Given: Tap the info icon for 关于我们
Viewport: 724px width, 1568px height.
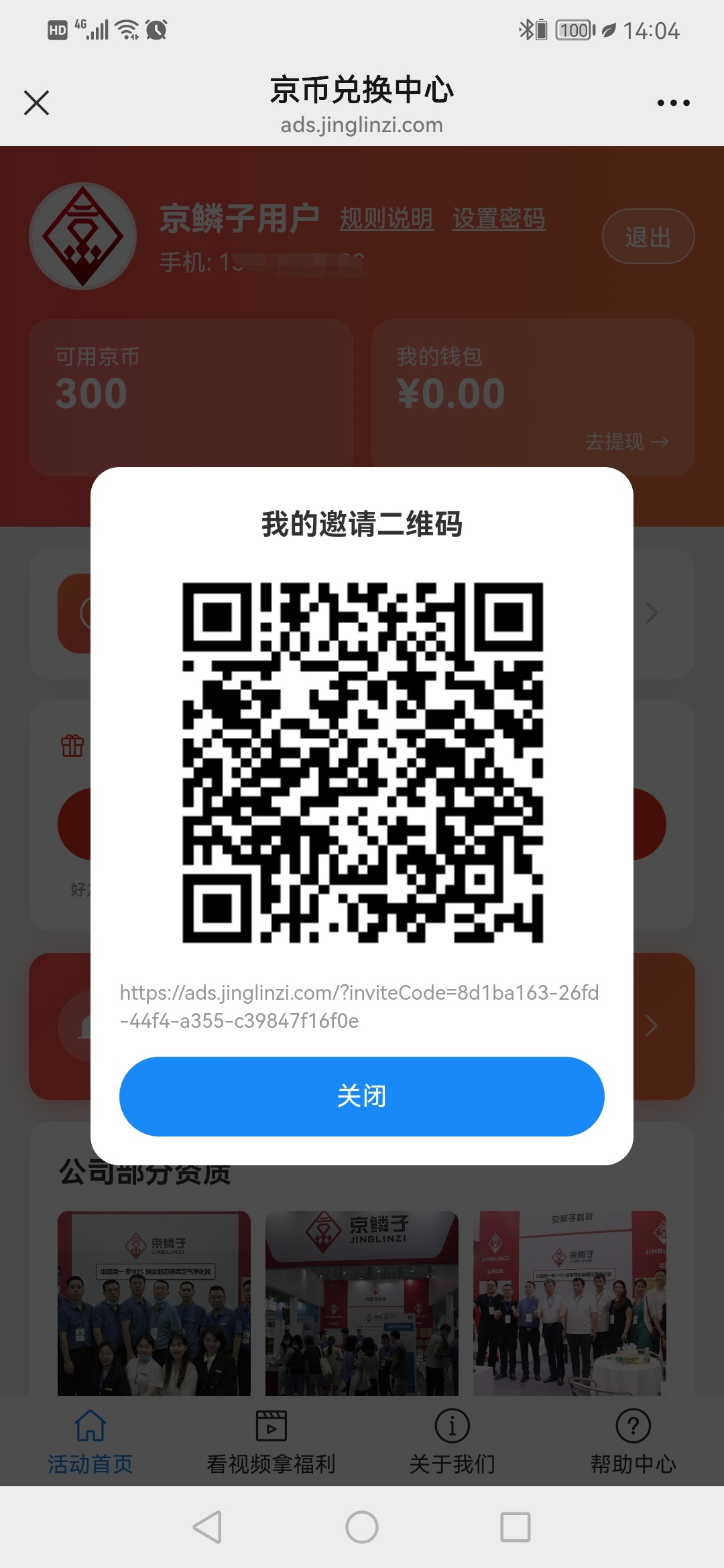Looking at the screenshot, I should 452,1424.
